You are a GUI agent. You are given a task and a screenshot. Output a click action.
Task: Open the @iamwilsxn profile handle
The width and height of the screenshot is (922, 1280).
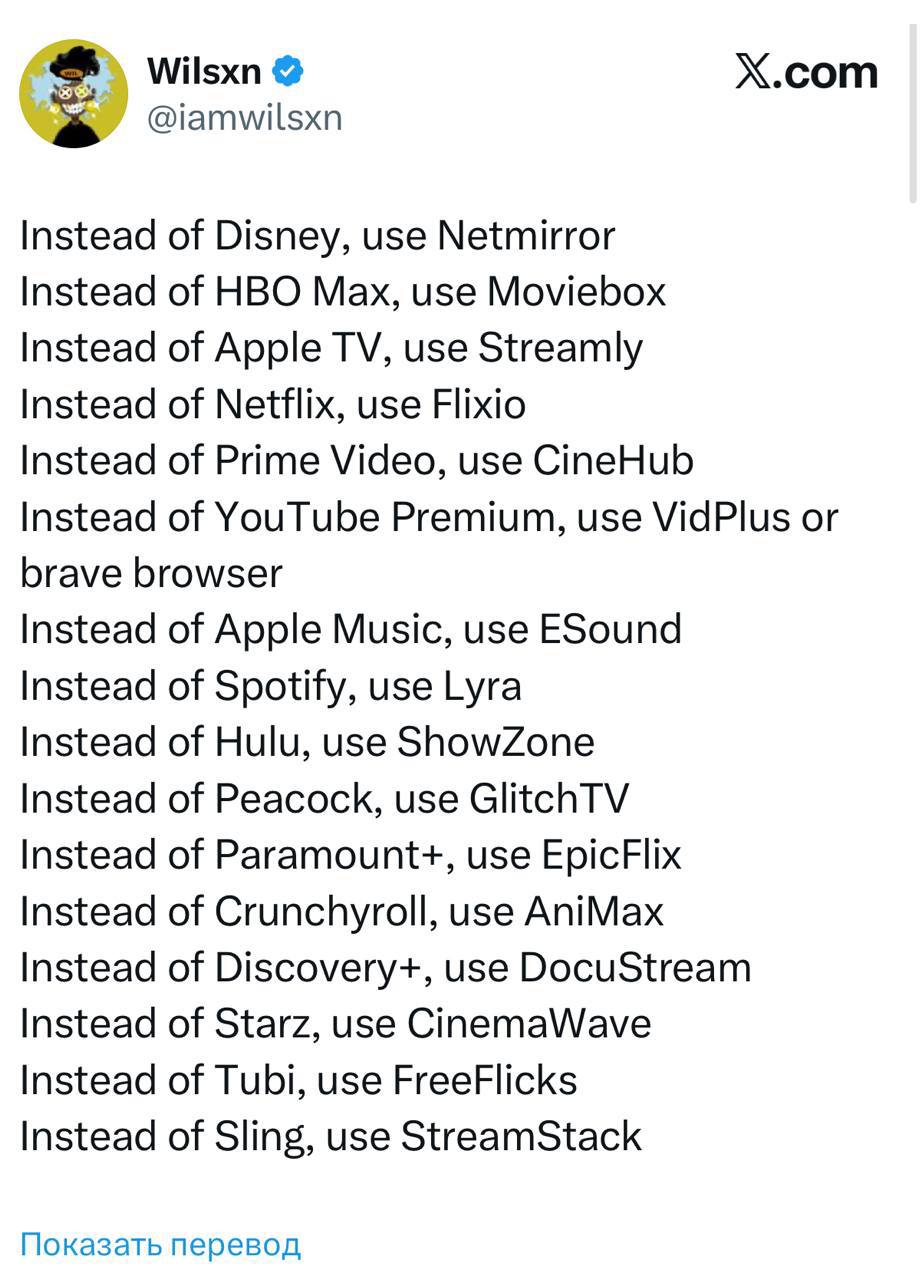pos(244,118)
